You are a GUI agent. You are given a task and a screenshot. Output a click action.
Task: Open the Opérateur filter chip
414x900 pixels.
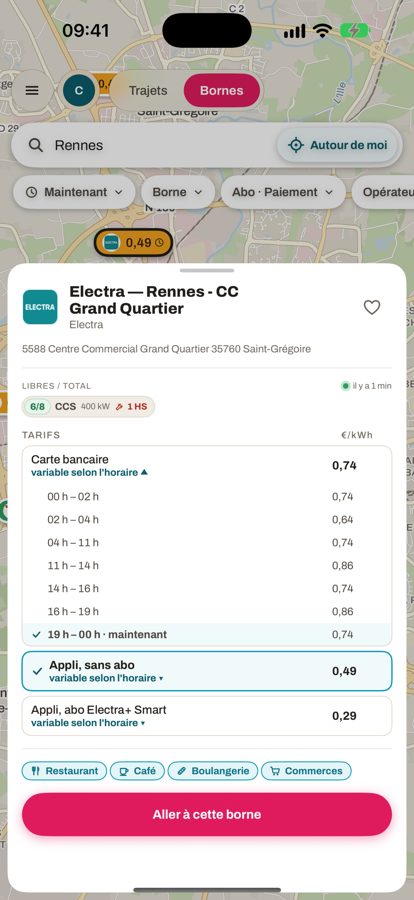383,192
